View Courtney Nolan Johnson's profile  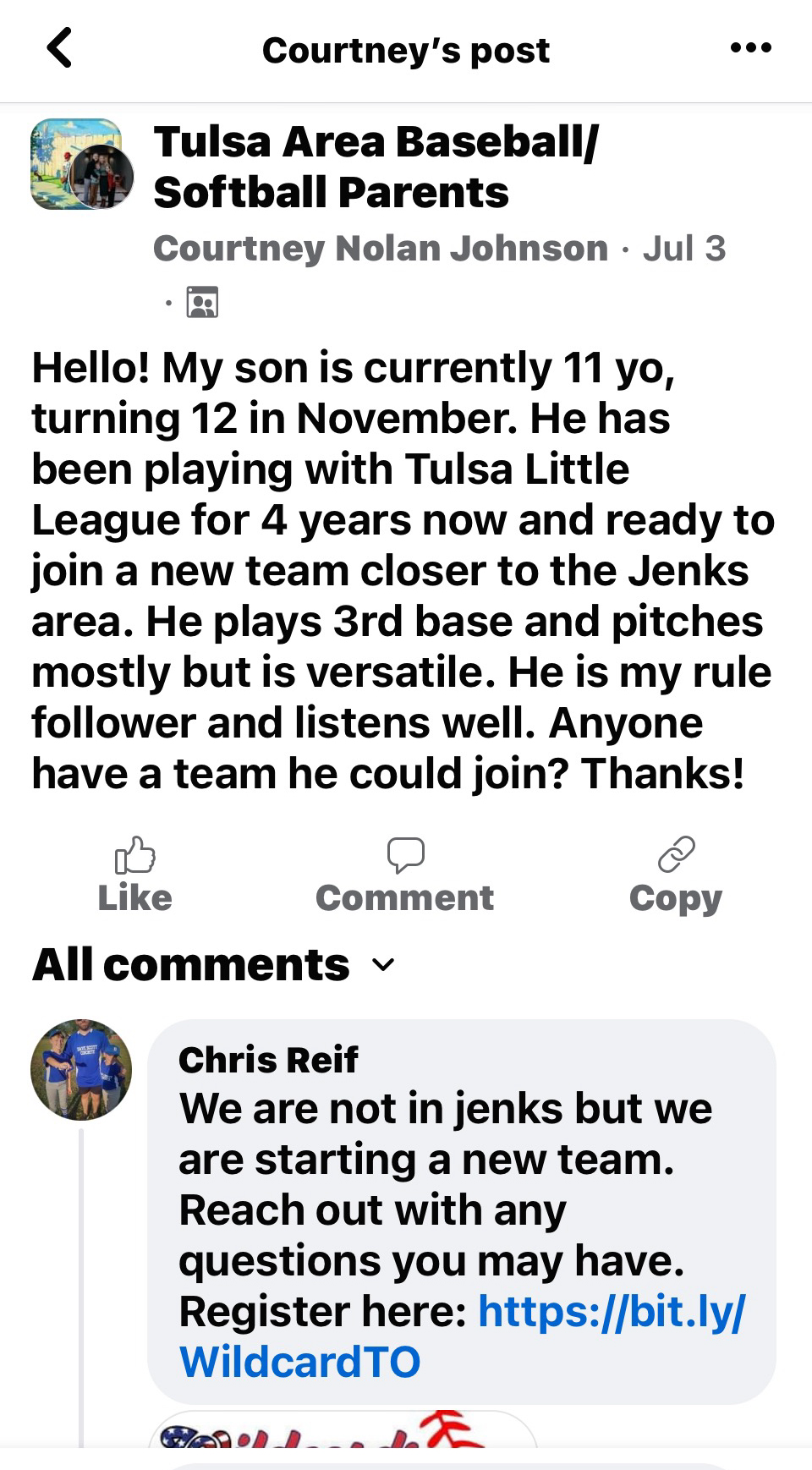coord(381,249)
